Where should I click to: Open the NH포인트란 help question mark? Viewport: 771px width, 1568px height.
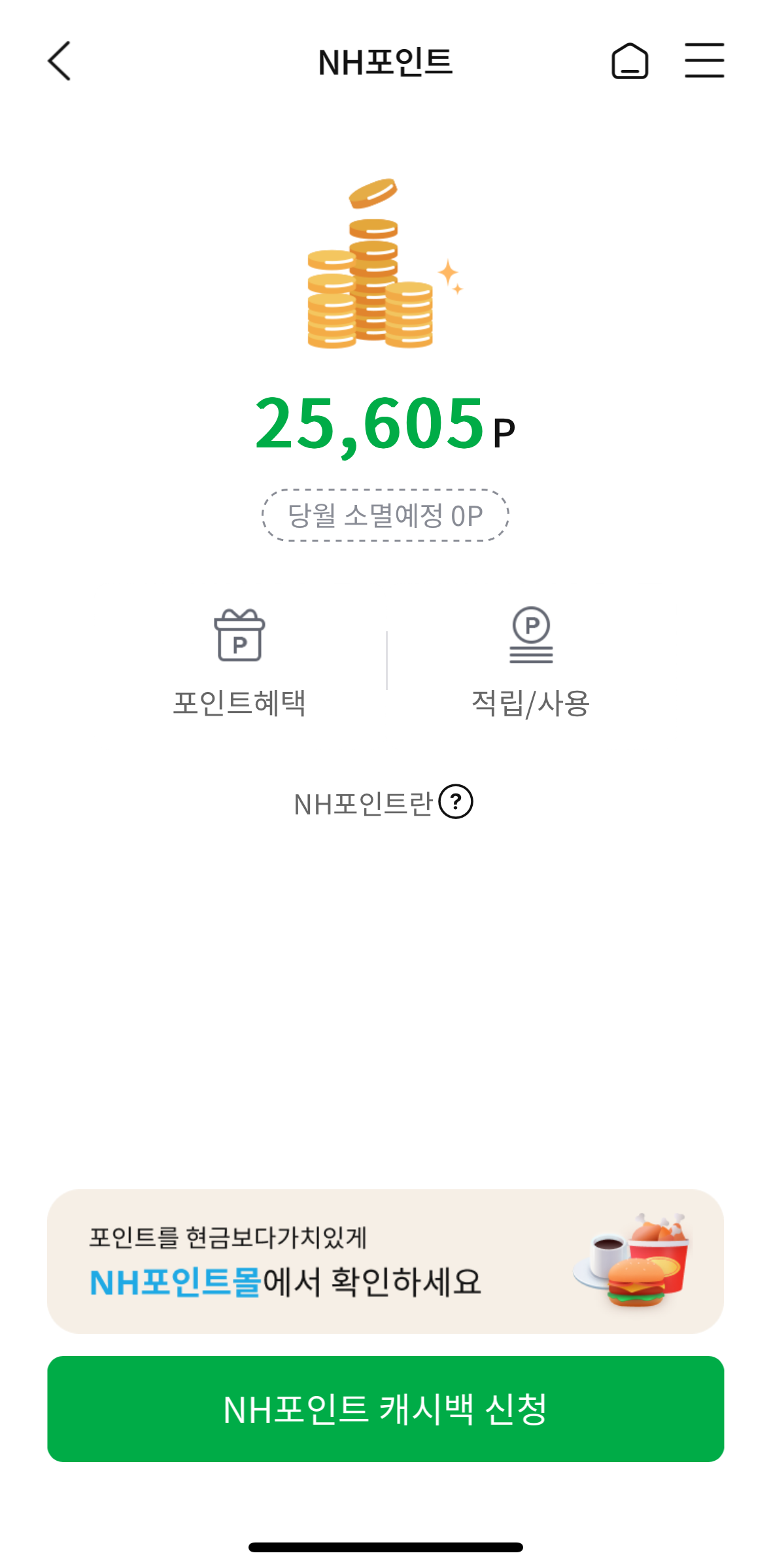456,801
